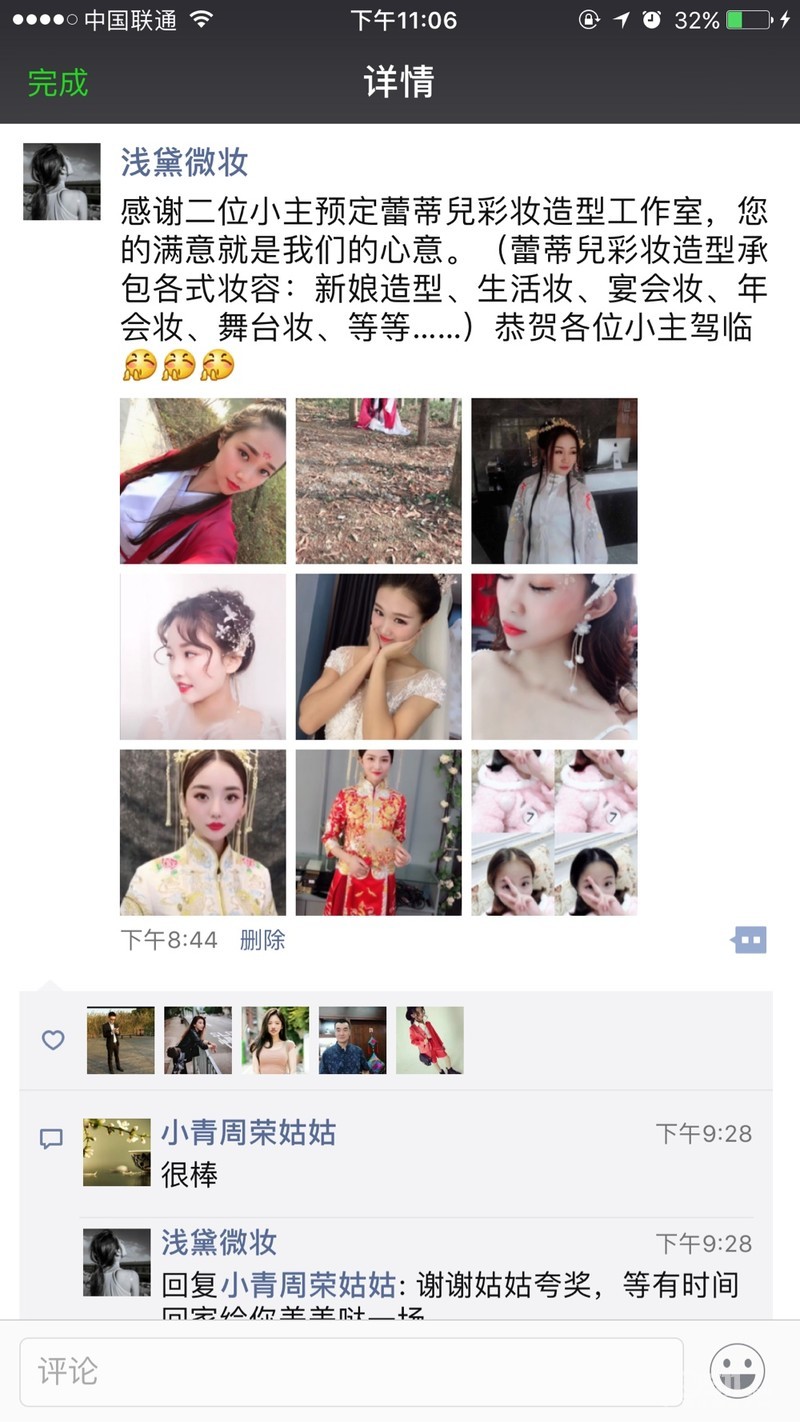Open the emoji picker beside the comment box
Screen dimensions: 800x1422
(738, 1371)
